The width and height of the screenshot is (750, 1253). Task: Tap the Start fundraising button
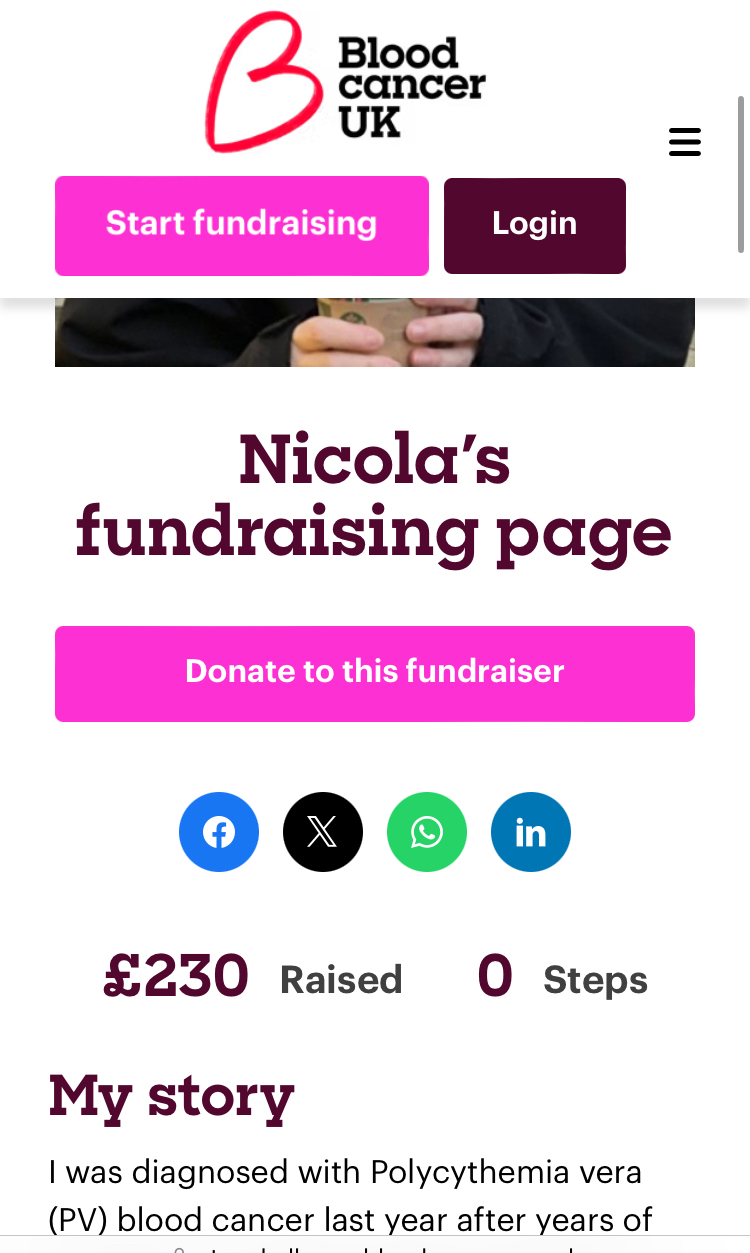[242, 225]
